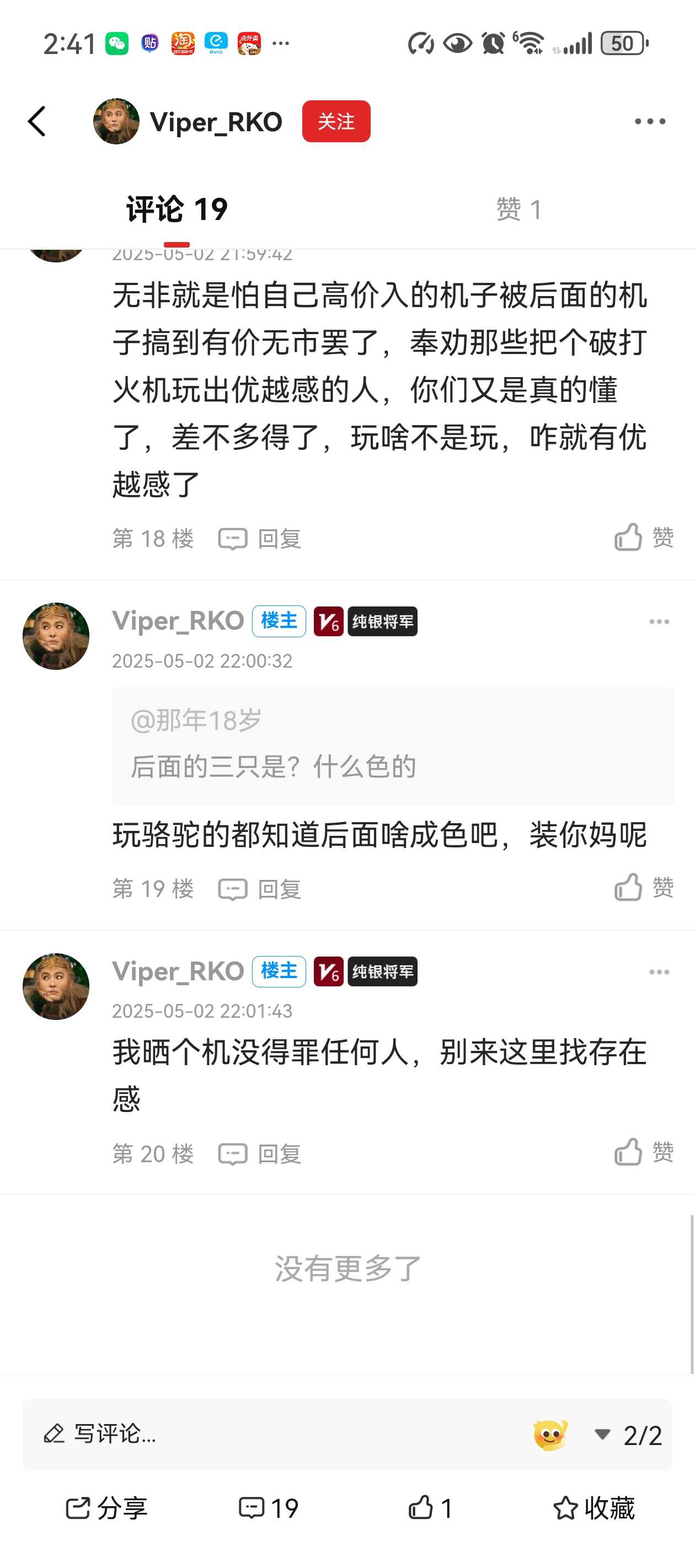Switch to the 赞 1 tab

pos(518,210)
